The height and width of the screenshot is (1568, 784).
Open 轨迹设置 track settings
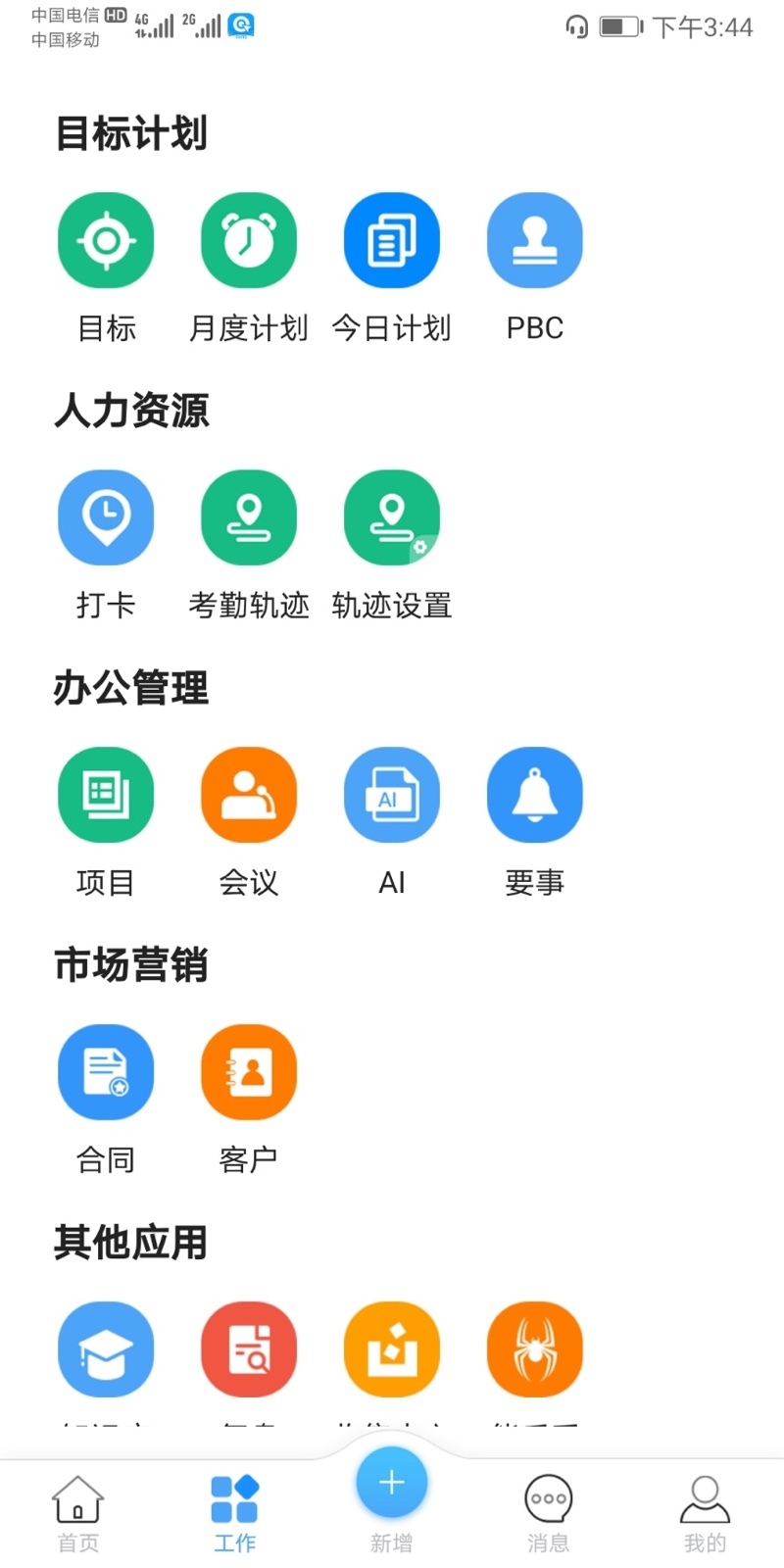coord(392,518)
